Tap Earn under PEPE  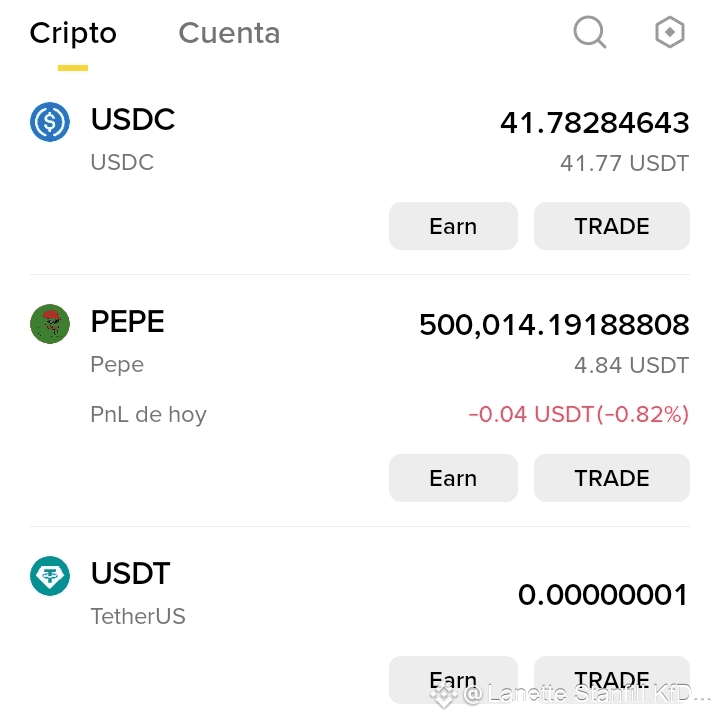[x=453, y=478]
